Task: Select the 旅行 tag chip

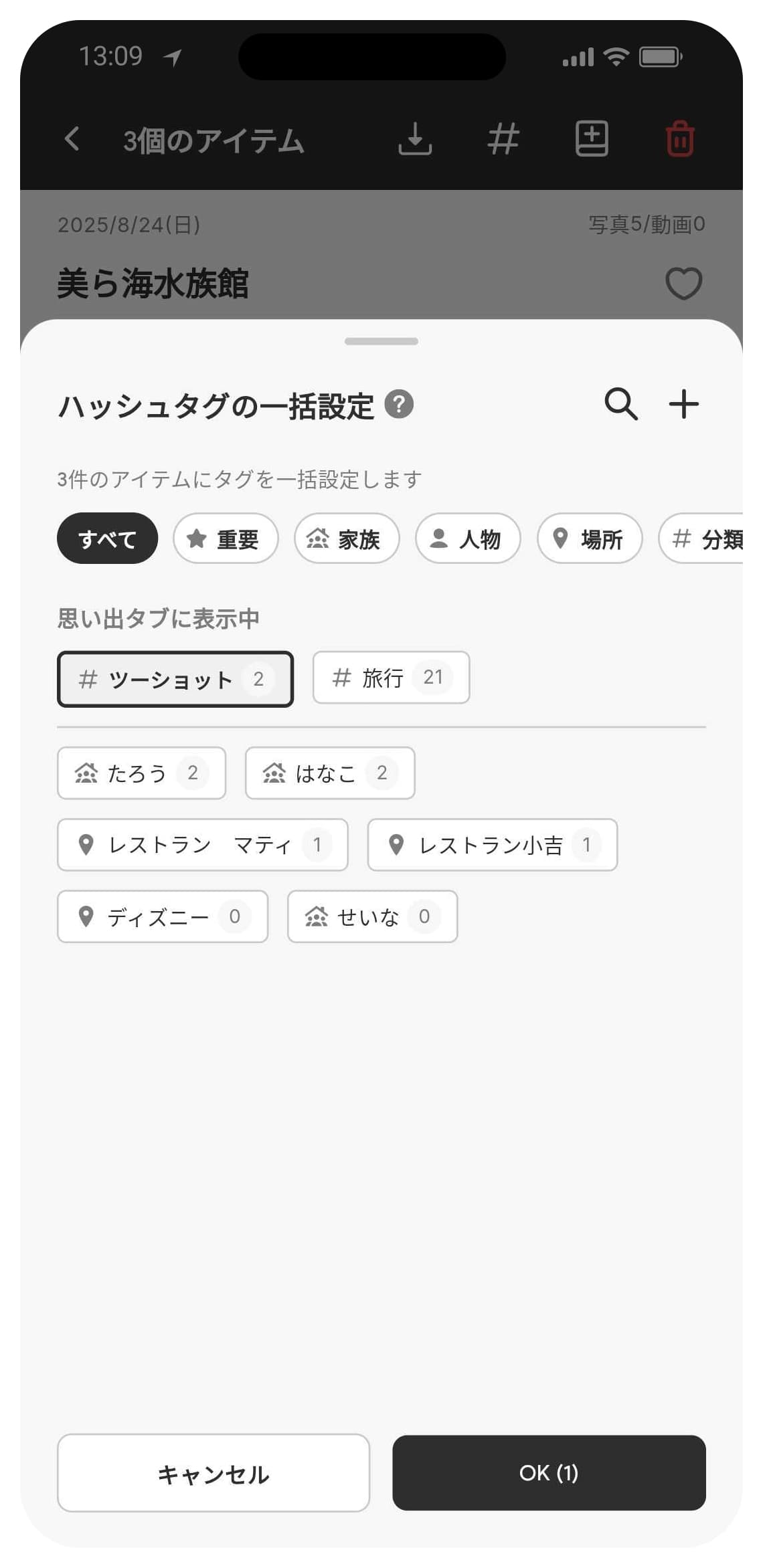Action: click(391, 678)
